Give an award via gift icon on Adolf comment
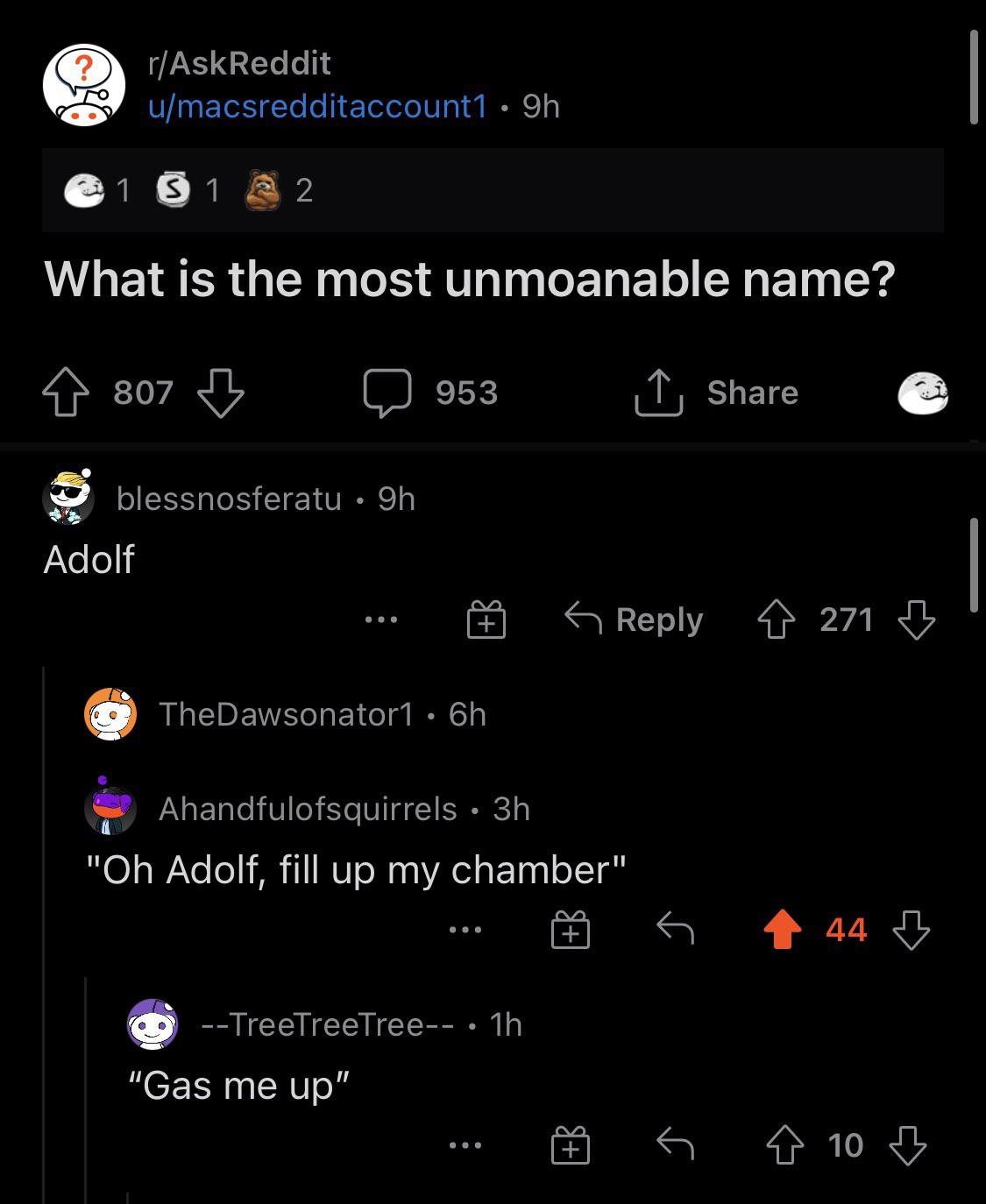 coord(487,620)
